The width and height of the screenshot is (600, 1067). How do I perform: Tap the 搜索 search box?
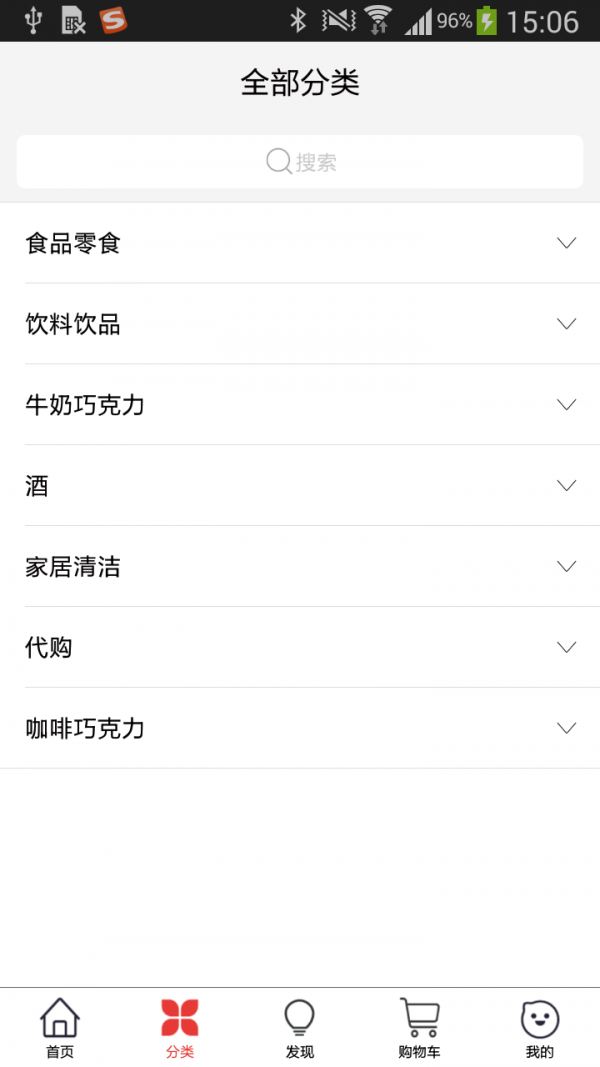[300, 162]
